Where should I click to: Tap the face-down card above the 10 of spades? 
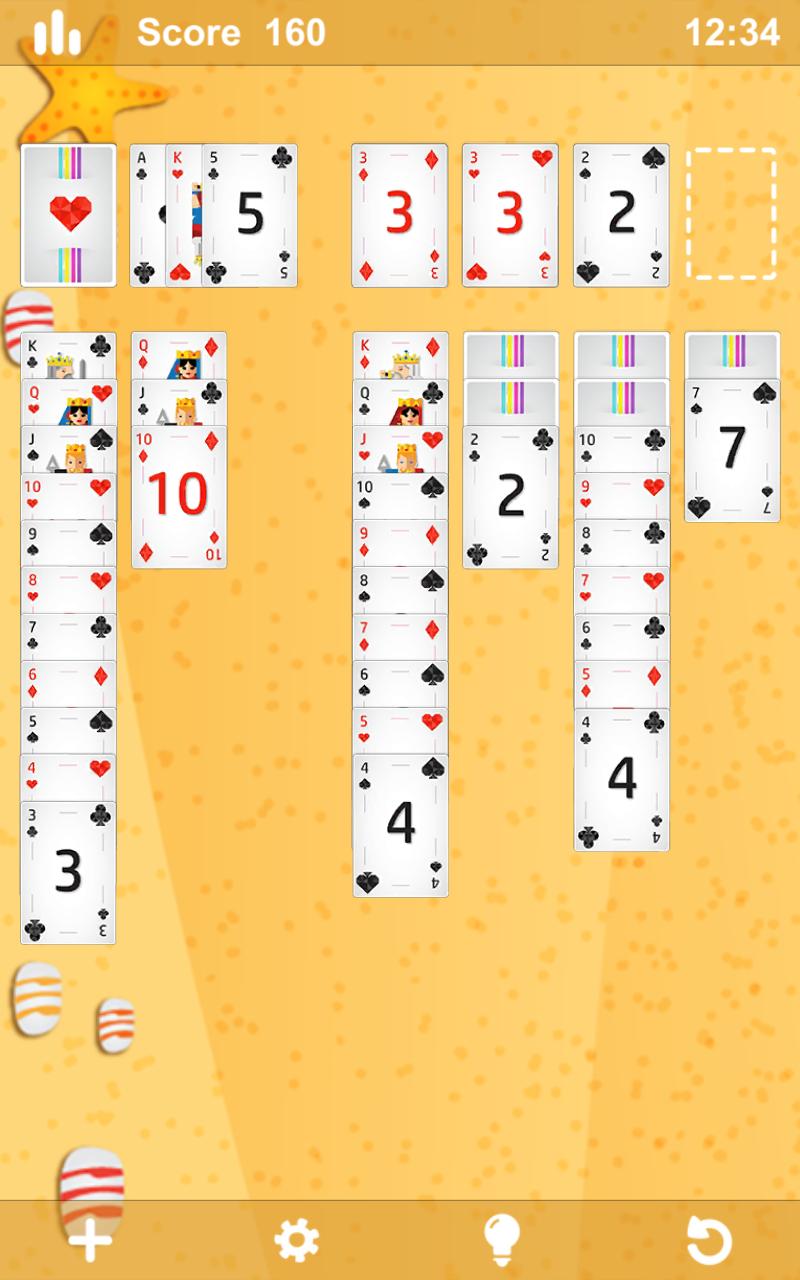coord(621,400)
